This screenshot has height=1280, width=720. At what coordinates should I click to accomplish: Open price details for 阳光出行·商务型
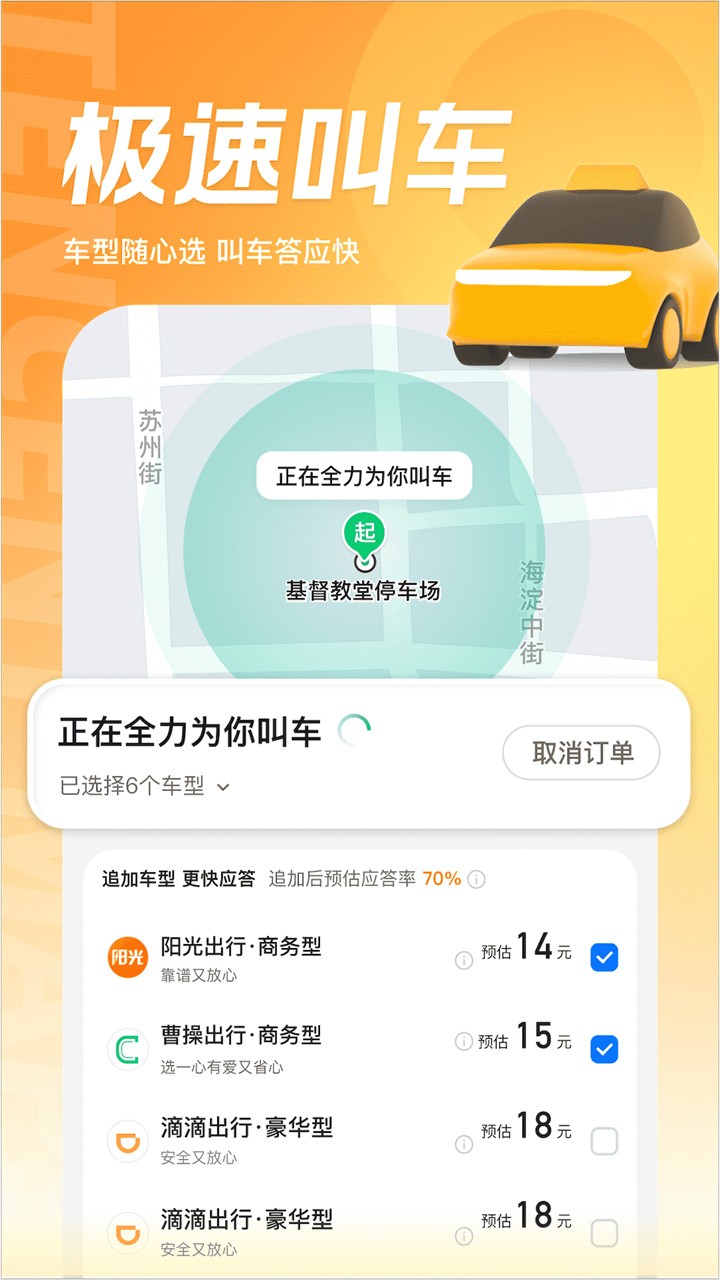pos(464,957)
